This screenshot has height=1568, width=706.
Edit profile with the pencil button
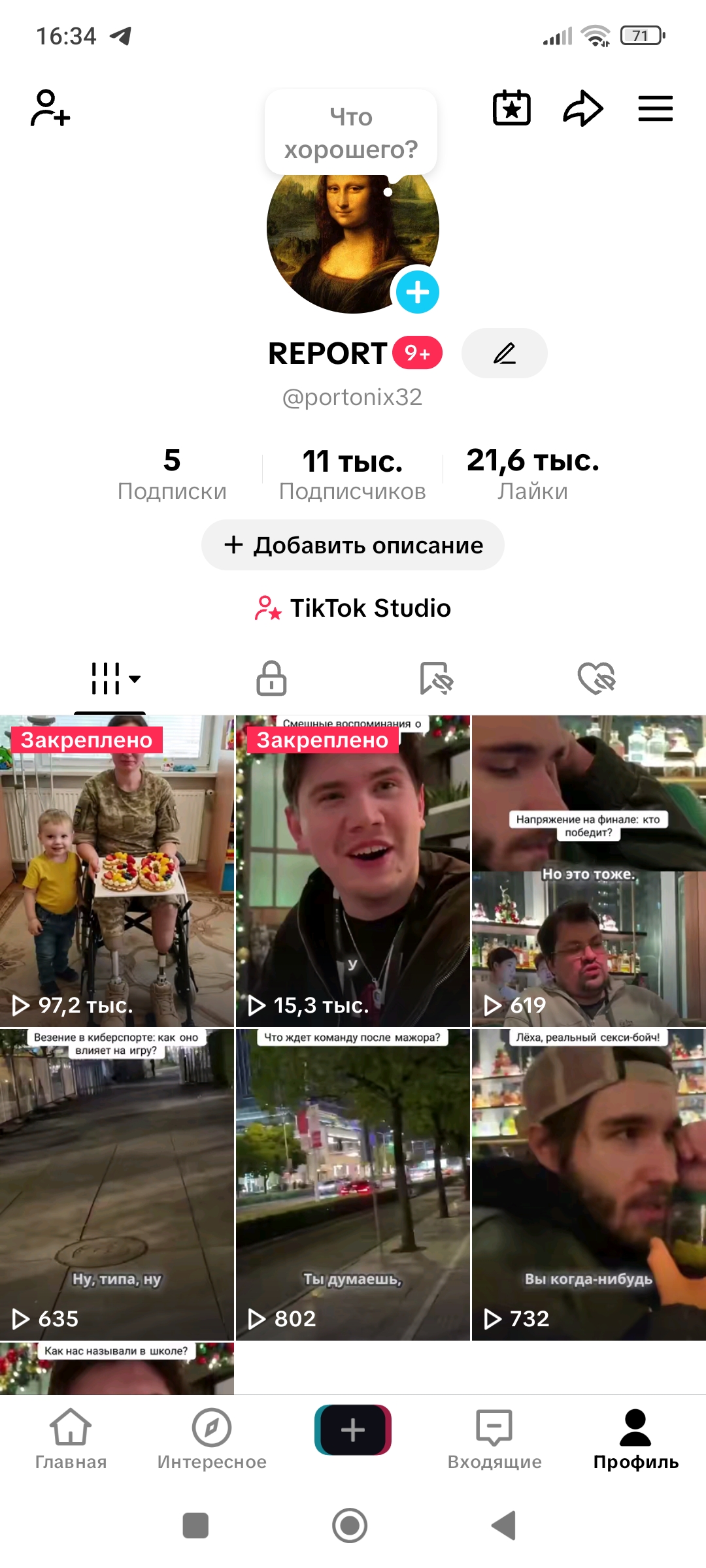click(x=504, y=353)
